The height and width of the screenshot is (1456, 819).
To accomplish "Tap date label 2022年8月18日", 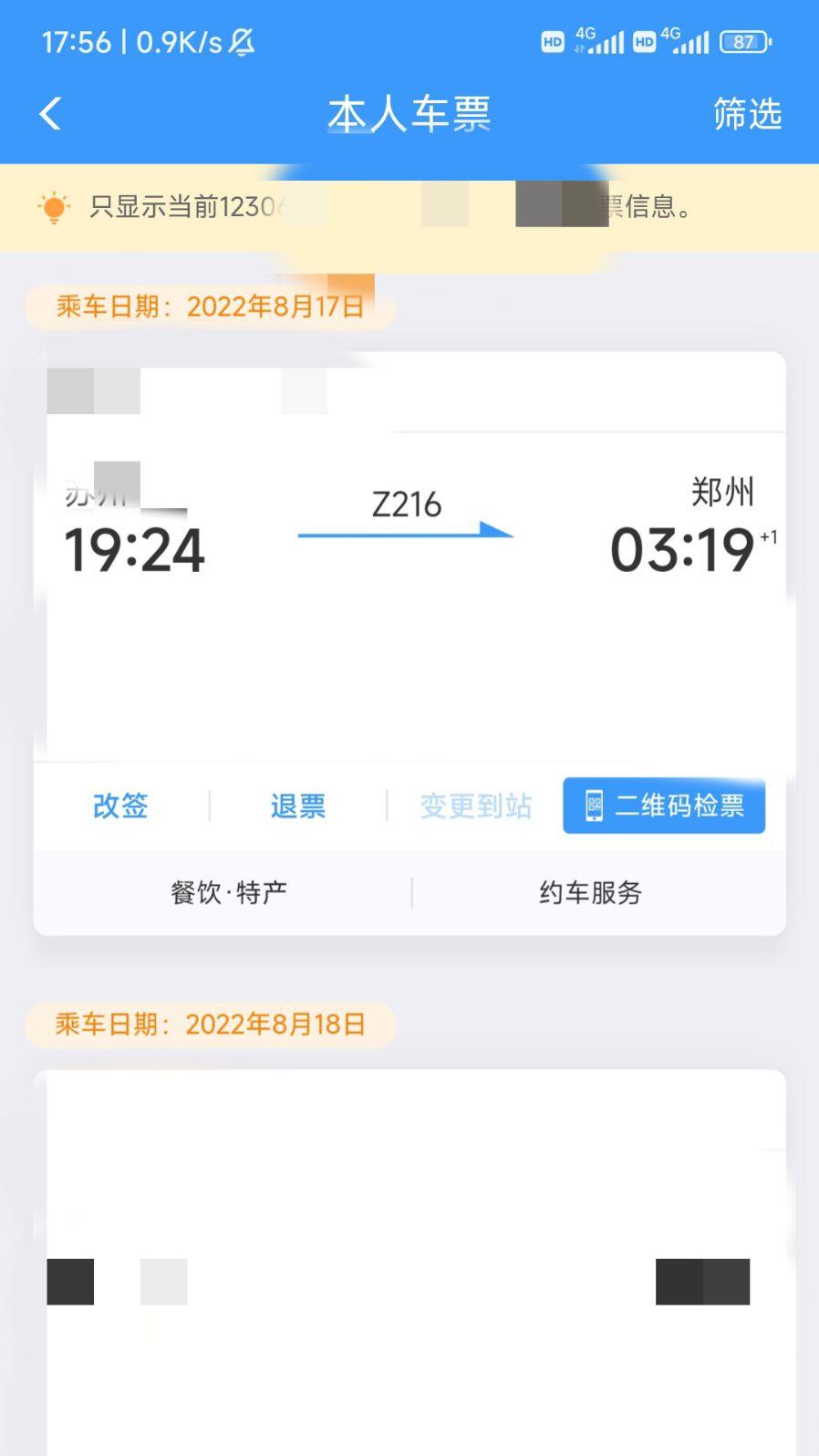I will (x=210, y=1024).
